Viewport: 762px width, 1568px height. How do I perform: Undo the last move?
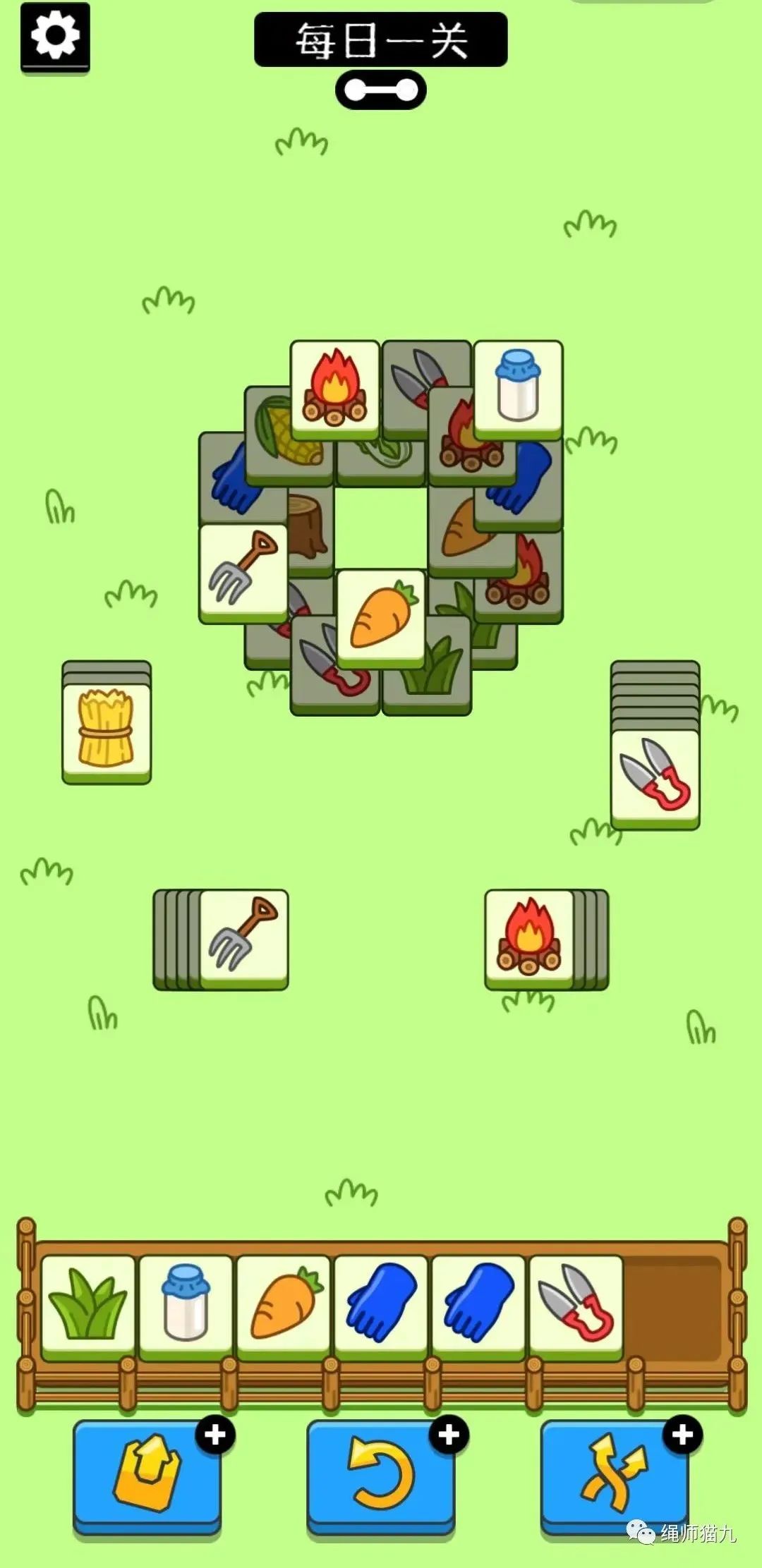[380, 1476]
